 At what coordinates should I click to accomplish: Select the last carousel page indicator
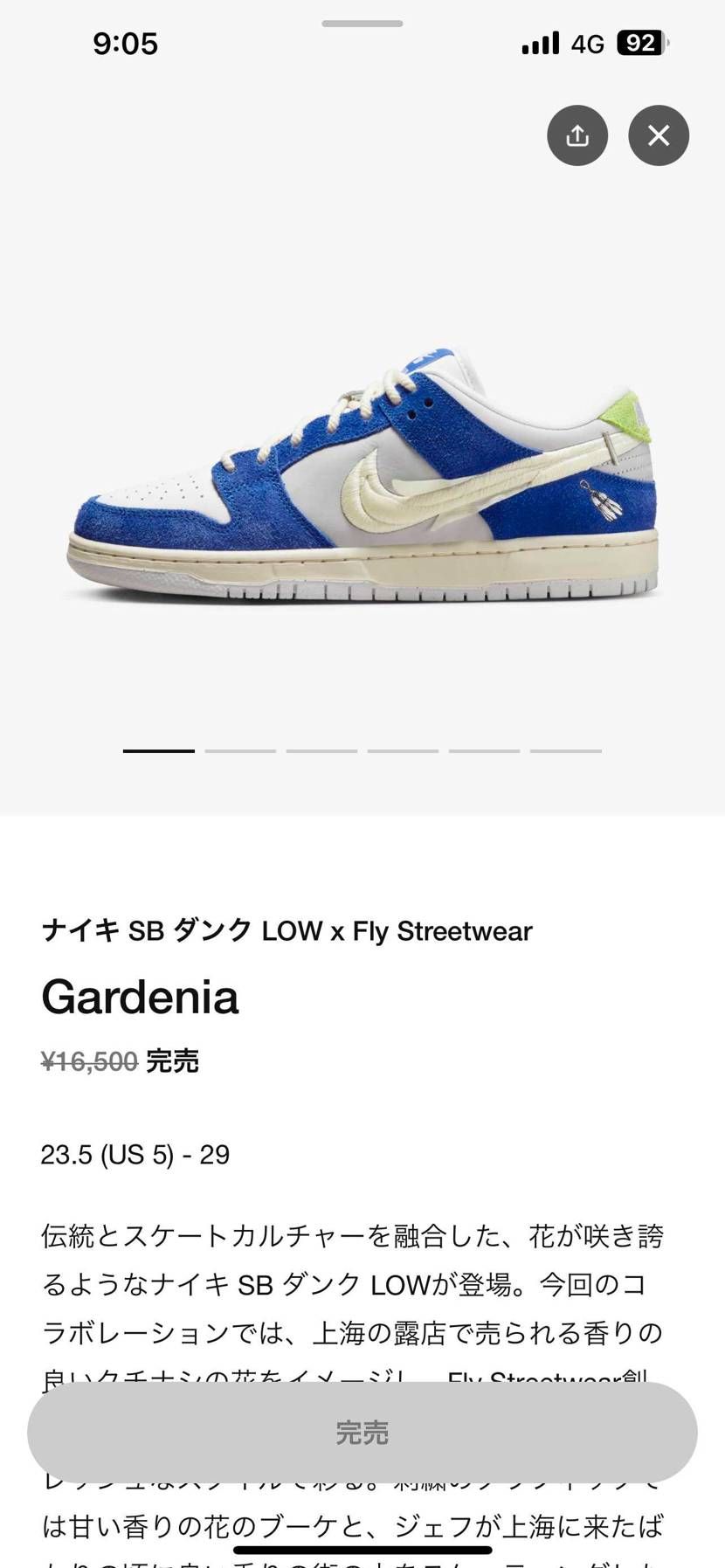(565, 749)
